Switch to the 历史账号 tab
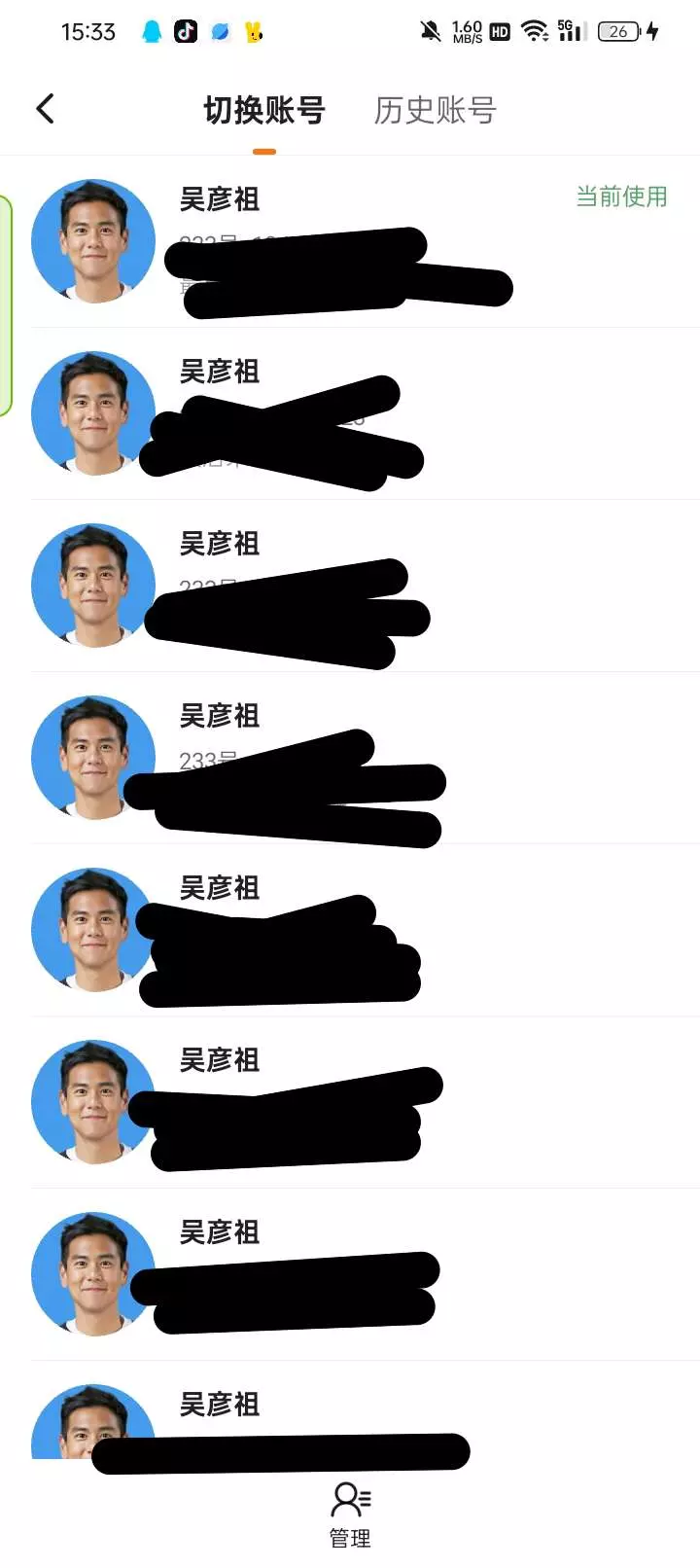The height and width of the screenshot is (1568, 700). [435, 111]
